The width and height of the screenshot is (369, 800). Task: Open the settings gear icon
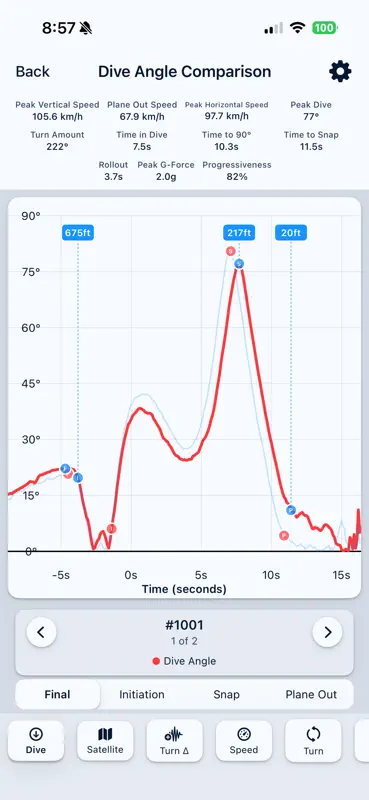click(340, 71)
